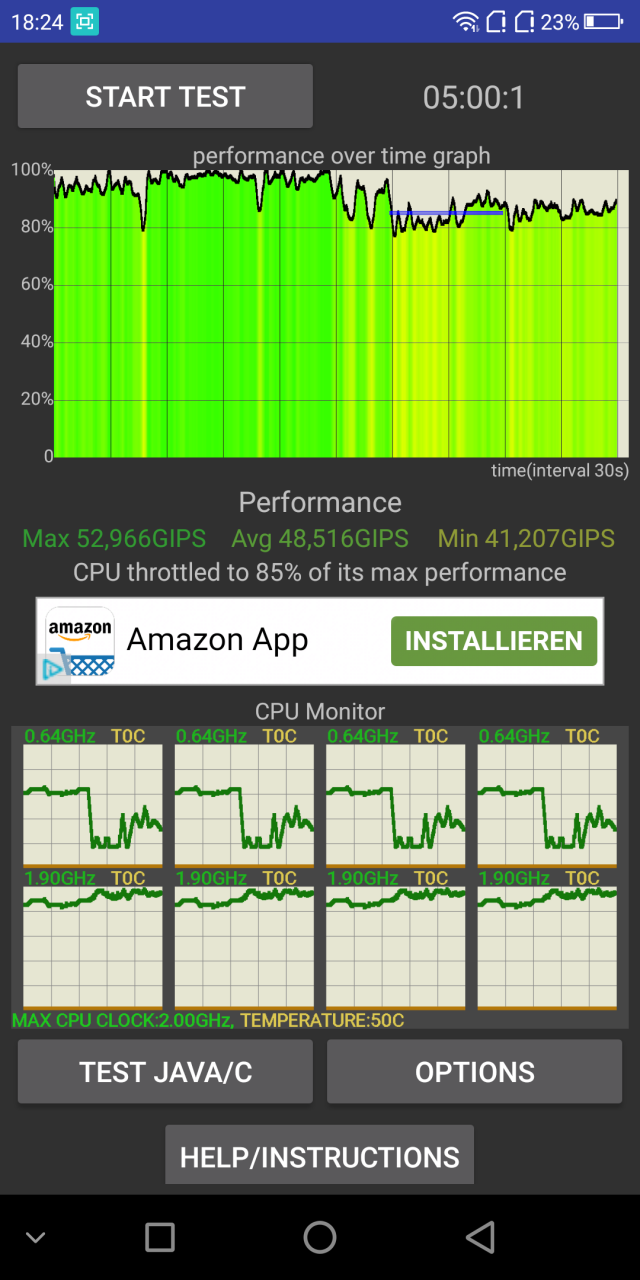The height and width of the screenshot is (1280, 640).
Task: Open the recent apps overview
Action: coord(160,1237)
